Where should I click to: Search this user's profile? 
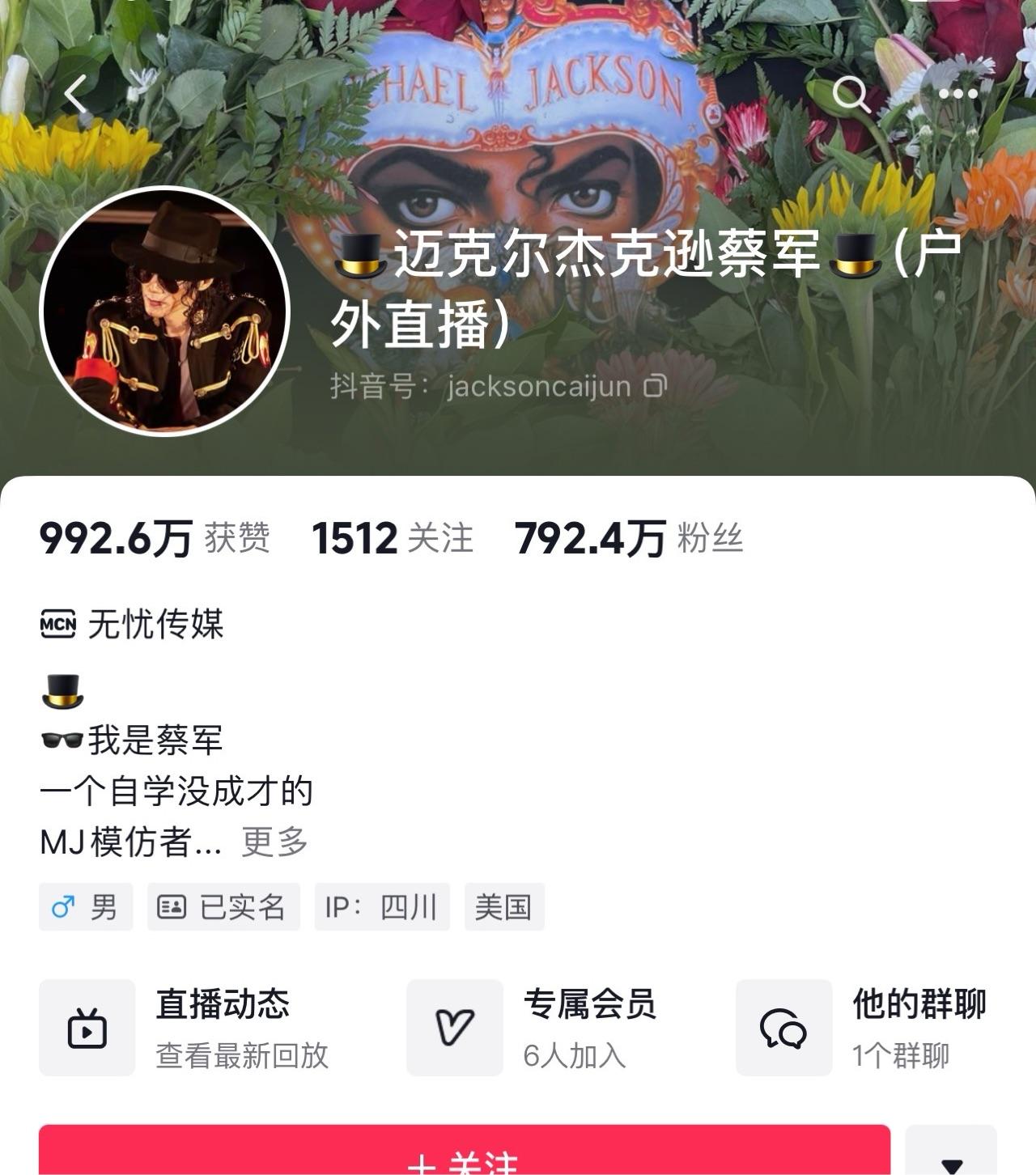click(x=851, y=95)
